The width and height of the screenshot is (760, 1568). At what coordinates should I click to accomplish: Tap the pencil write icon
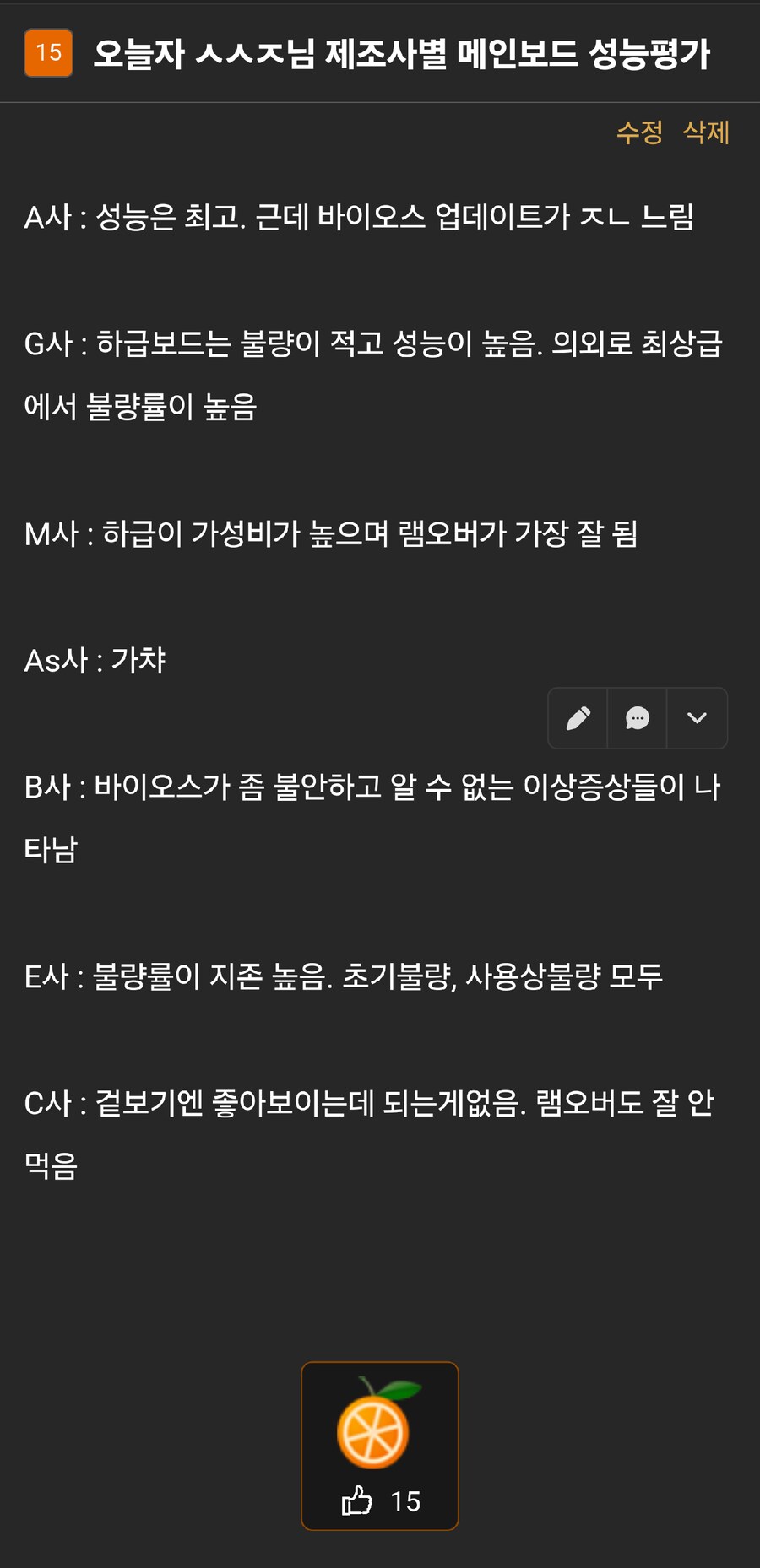578,718
